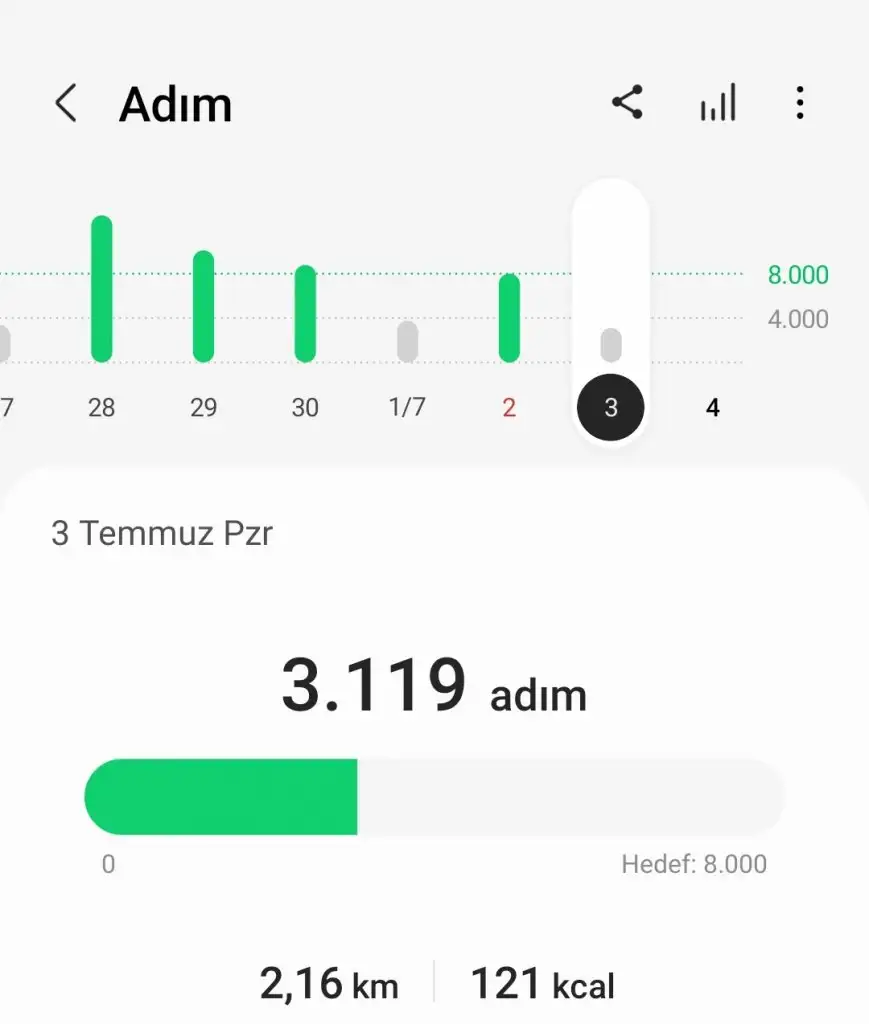Open the trends chart view

pos(717,103)
